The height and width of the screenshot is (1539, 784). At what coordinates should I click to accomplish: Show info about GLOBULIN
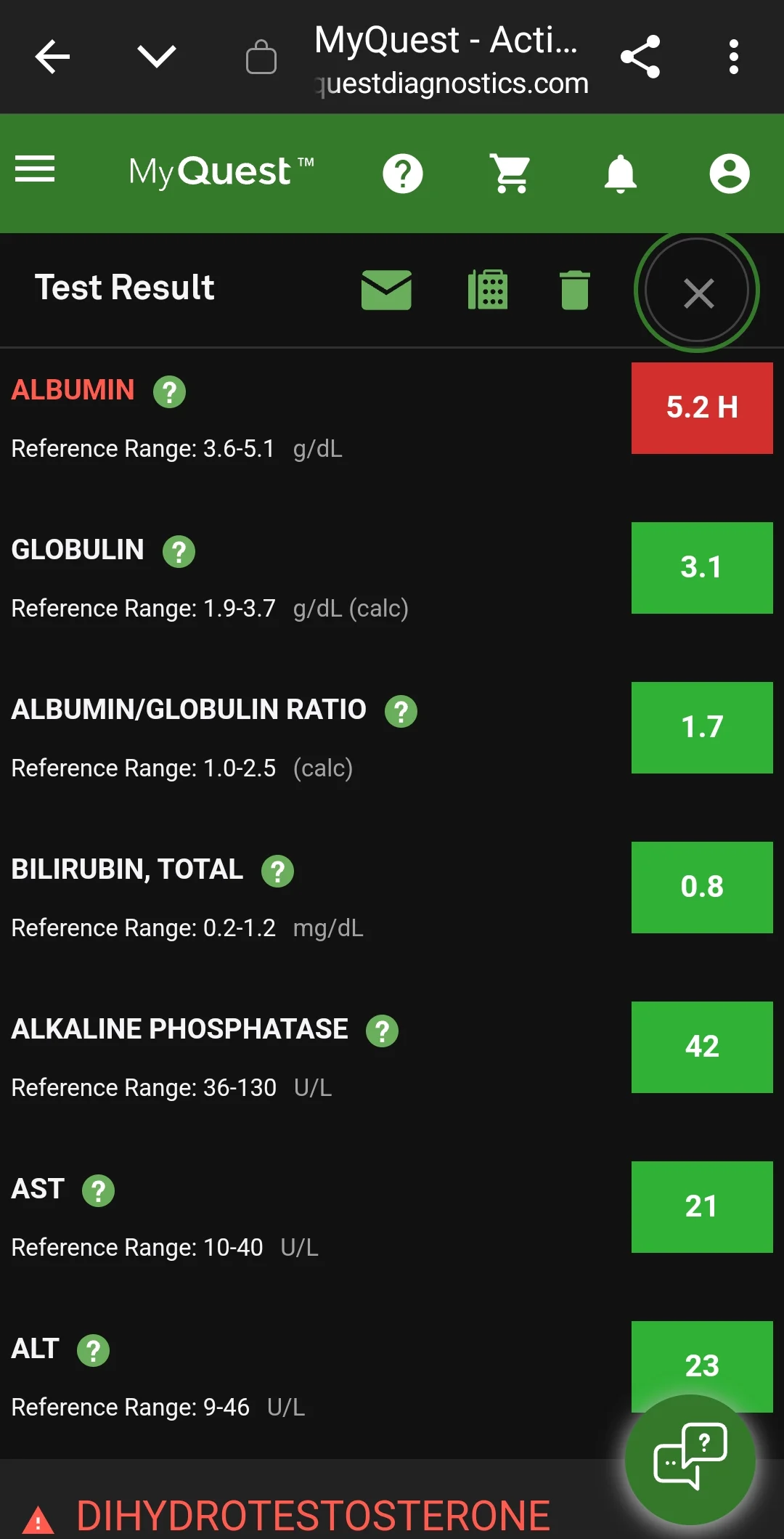179,552
